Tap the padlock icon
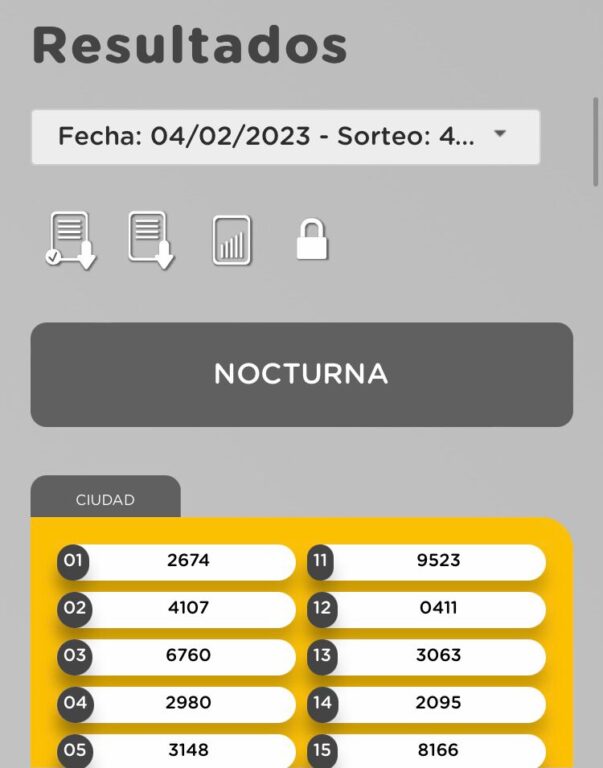The width and height of the screenshot is (603, 768). click(x=312, y=241)
